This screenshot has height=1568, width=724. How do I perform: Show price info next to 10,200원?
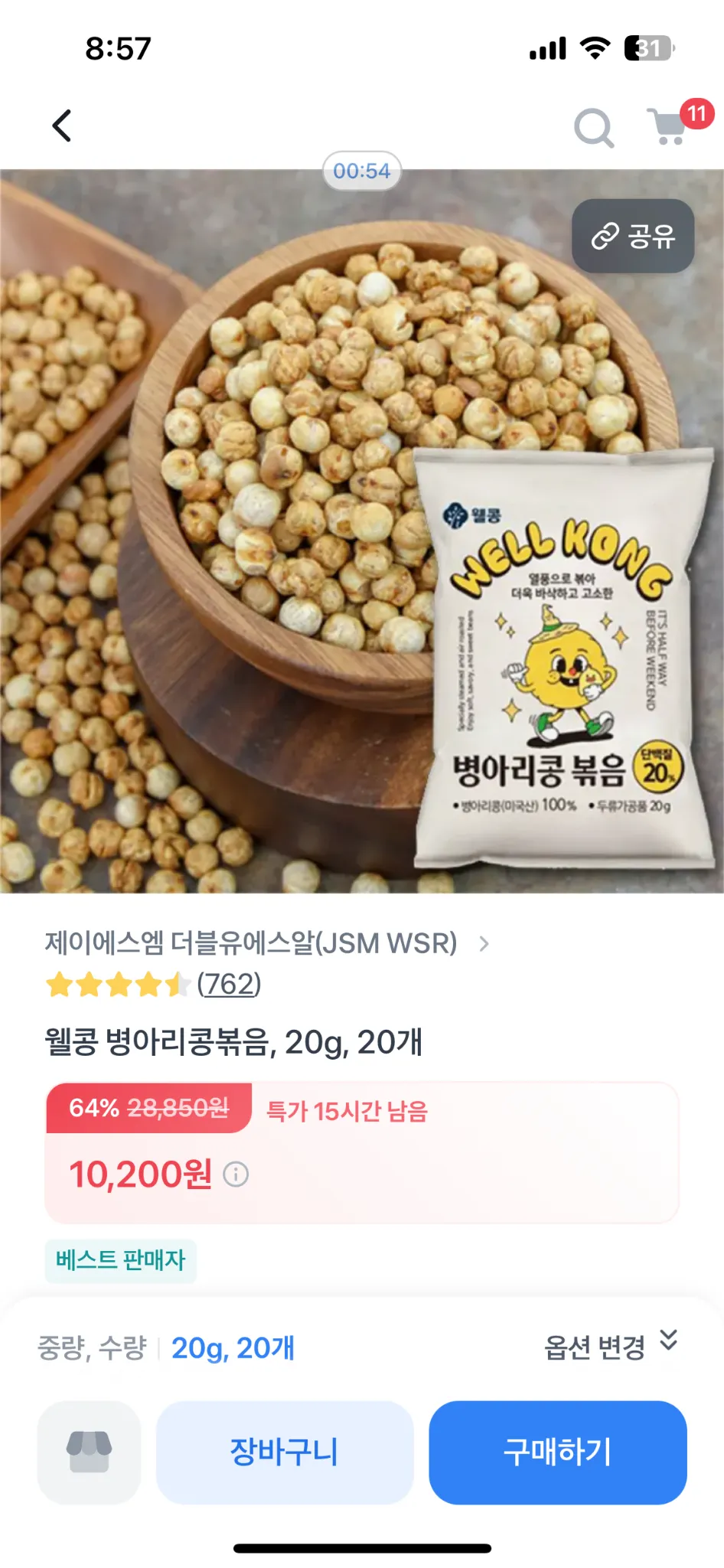click(x=236, y=1174)
